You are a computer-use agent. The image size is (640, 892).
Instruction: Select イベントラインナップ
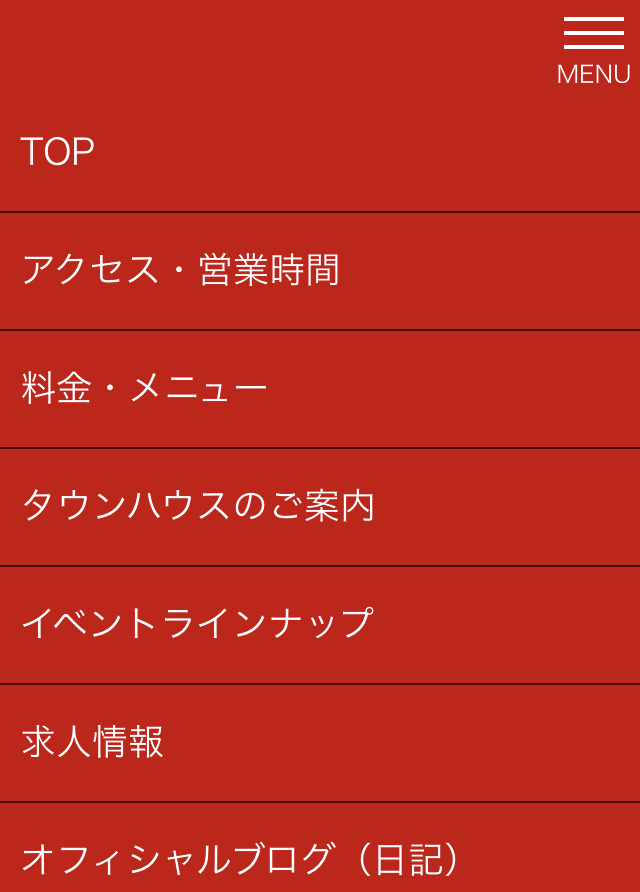(x=197, y=624)
